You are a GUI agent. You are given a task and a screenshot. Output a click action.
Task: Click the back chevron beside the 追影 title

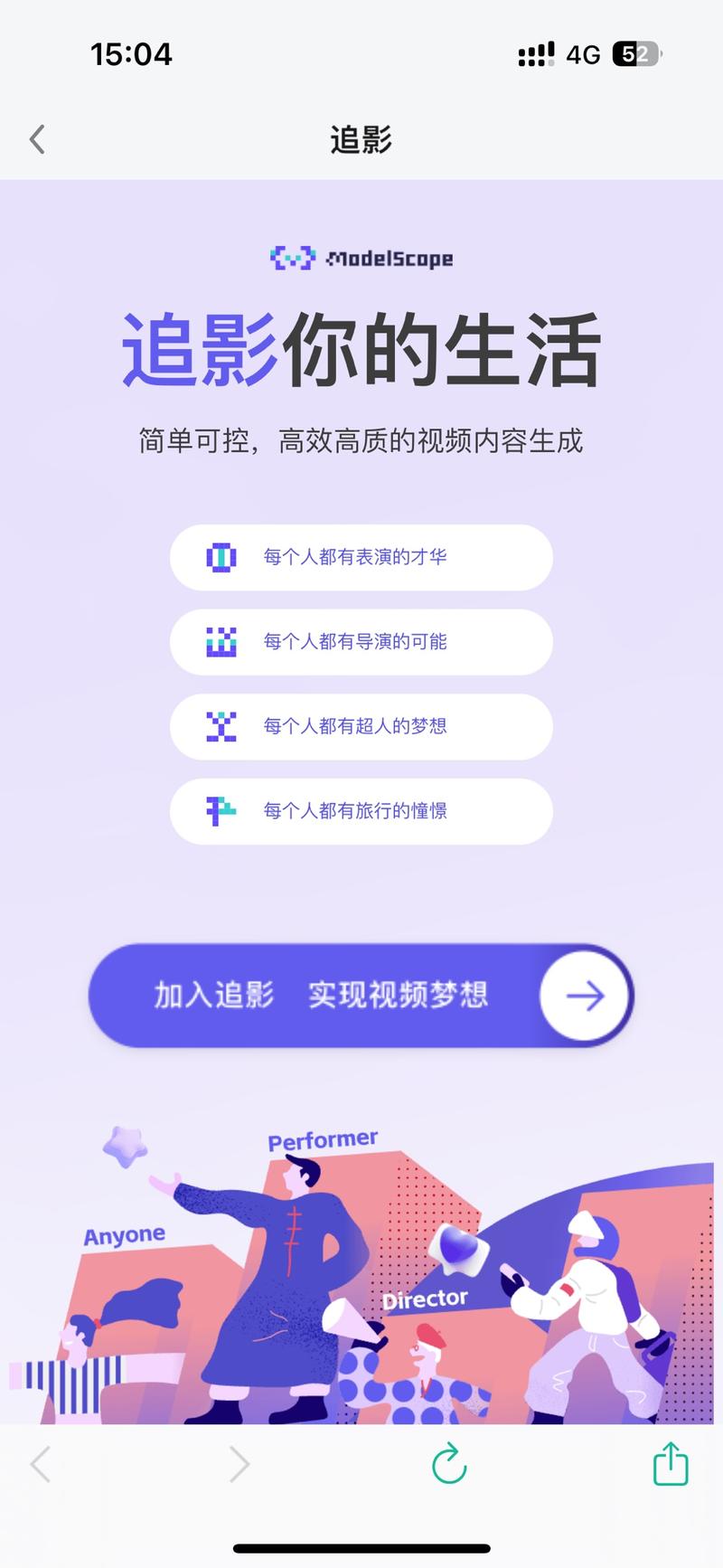pos(36,139)
